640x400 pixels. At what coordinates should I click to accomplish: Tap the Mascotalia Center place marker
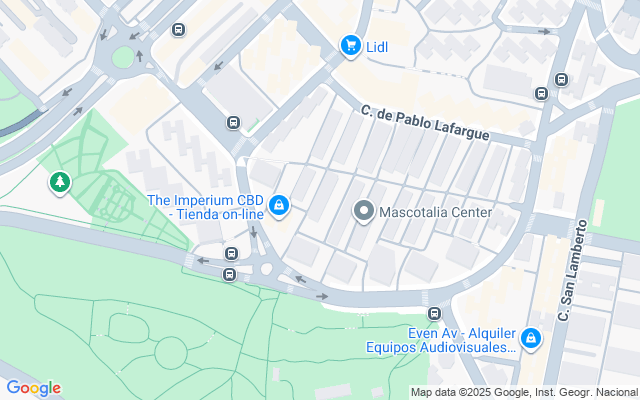pyautogui.click(x=364, y=212)
